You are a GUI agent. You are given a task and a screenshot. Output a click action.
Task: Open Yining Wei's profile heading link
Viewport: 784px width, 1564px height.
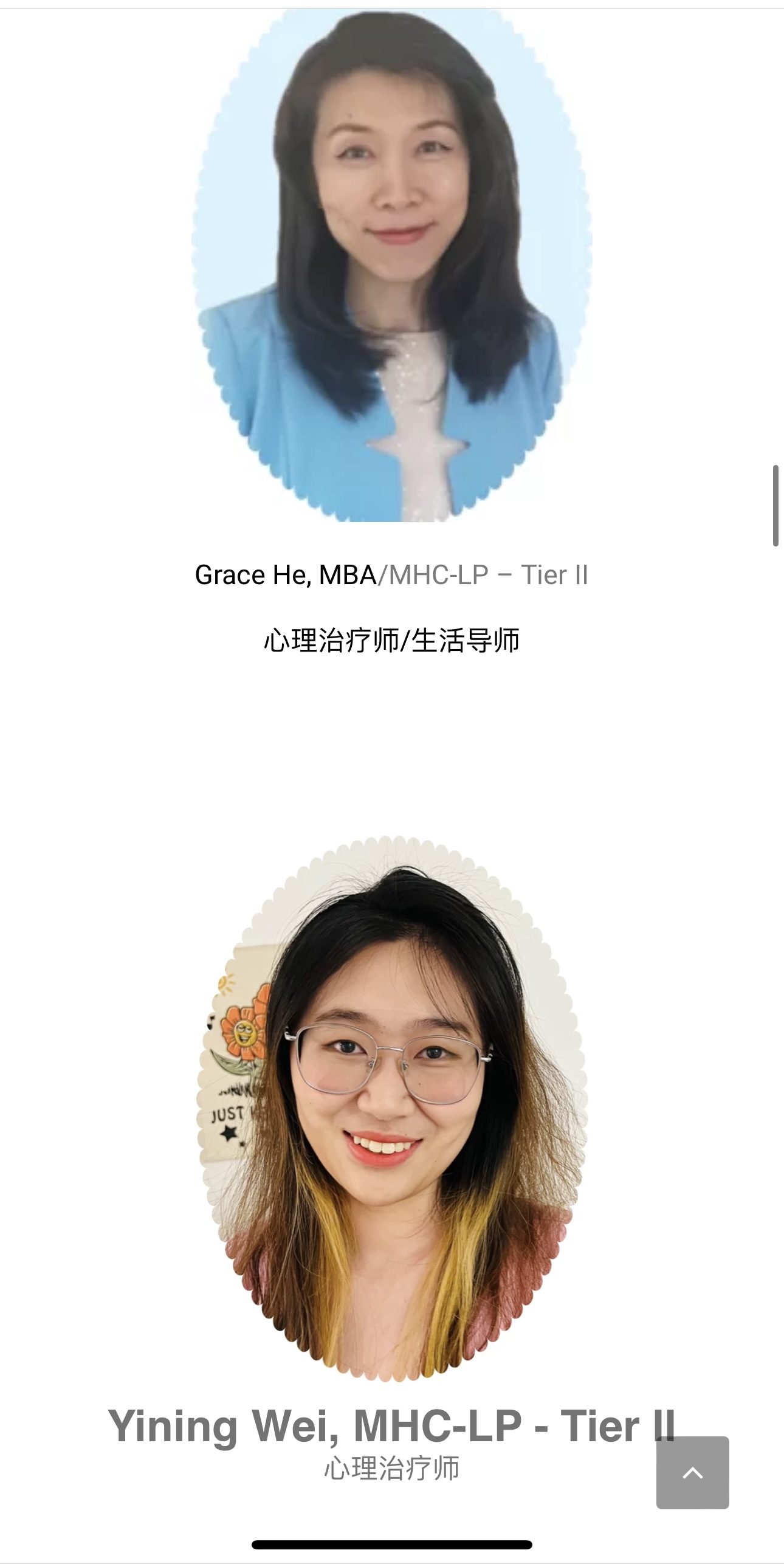[377, 1426]
